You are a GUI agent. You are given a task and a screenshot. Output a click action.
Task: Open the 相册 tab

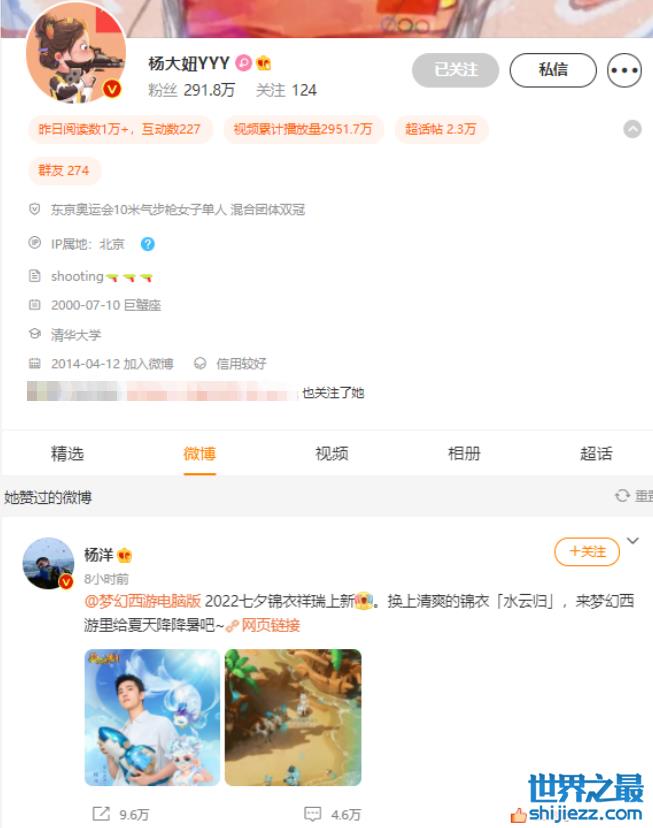pyautogui.click(x=464, y=454)
